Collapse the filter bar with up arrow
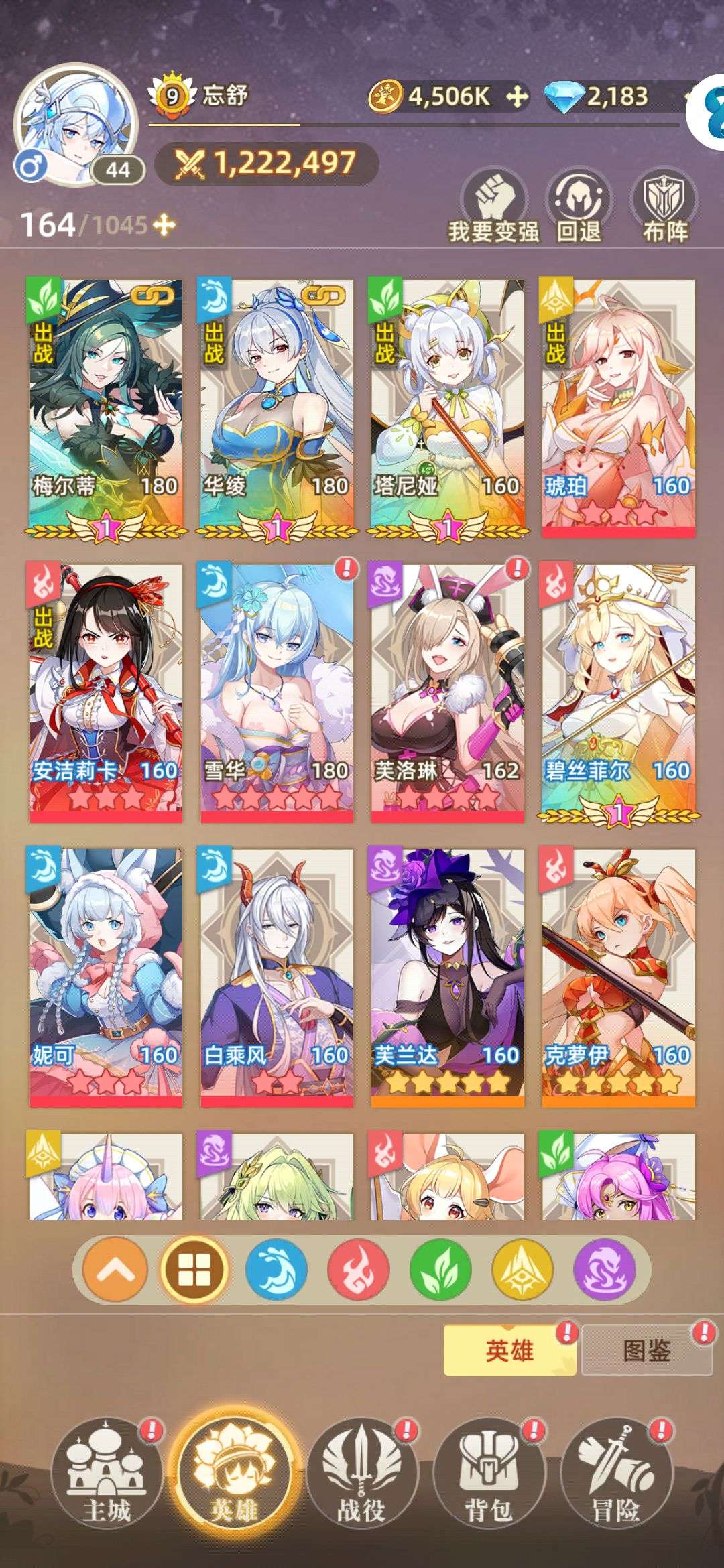 point(114,1270)
